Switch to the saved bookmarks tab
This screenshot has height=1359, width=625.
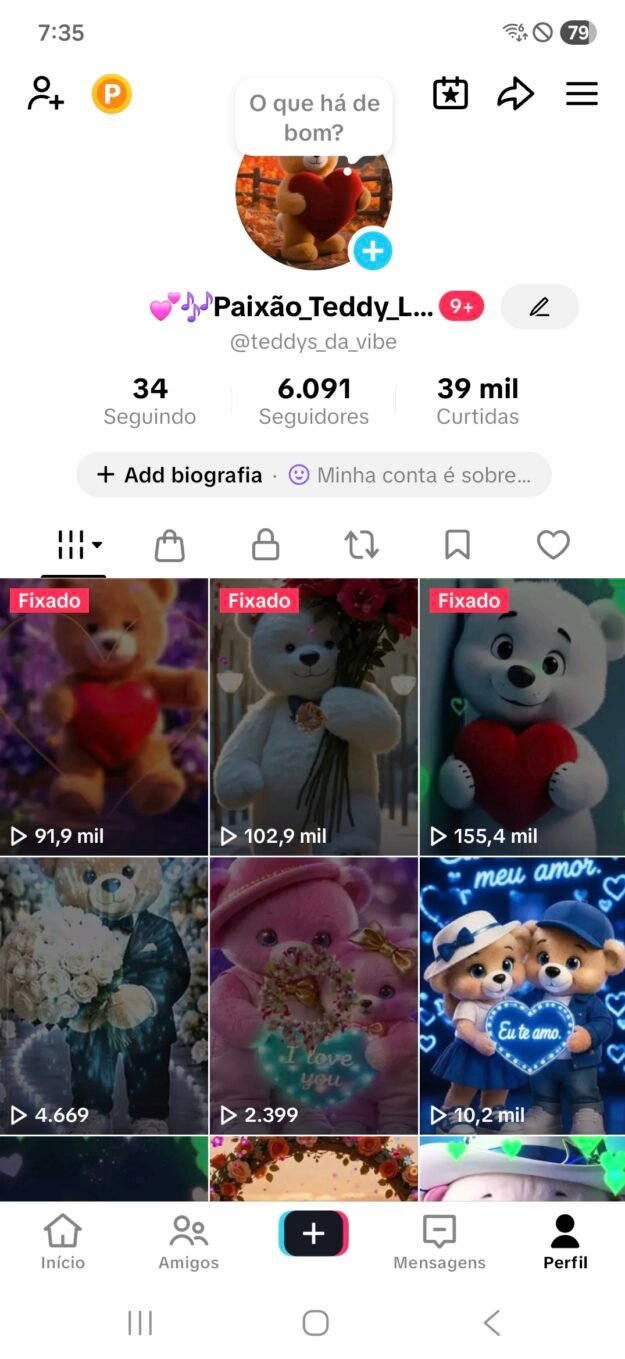point(457,545)
